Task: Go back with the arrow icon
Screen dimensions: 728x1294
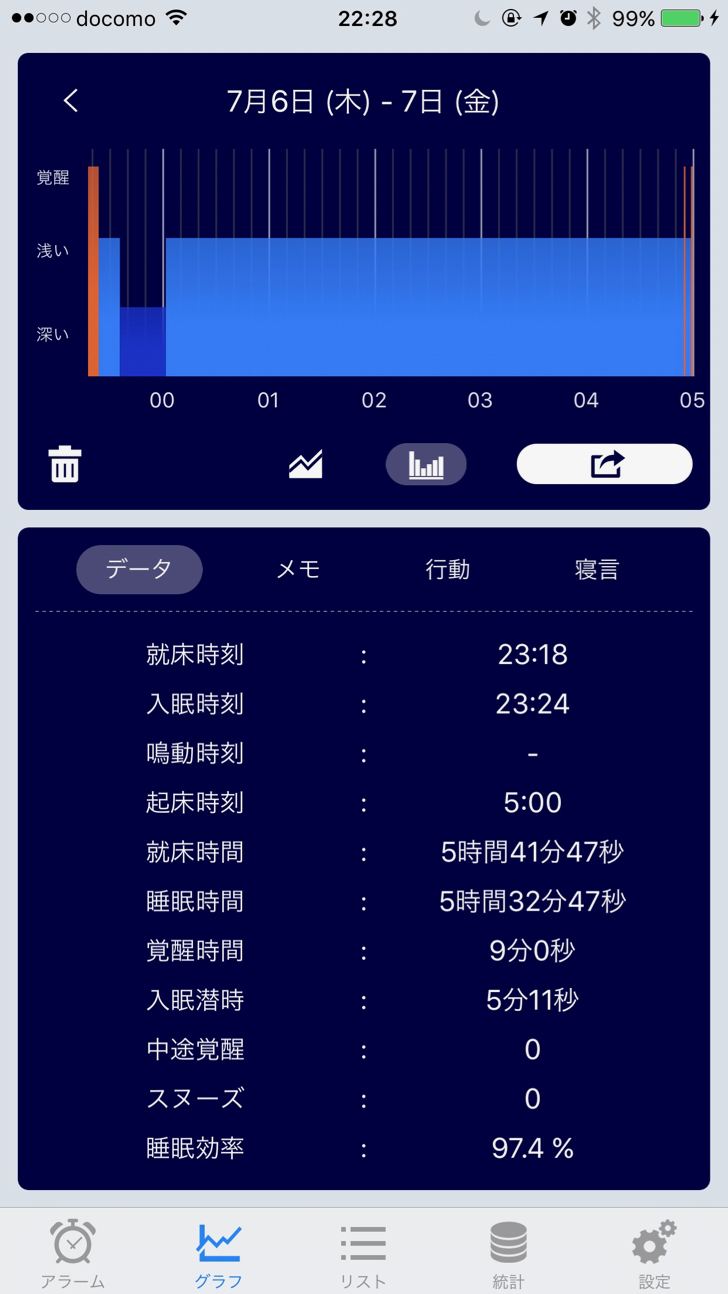Action: (70, 101)
